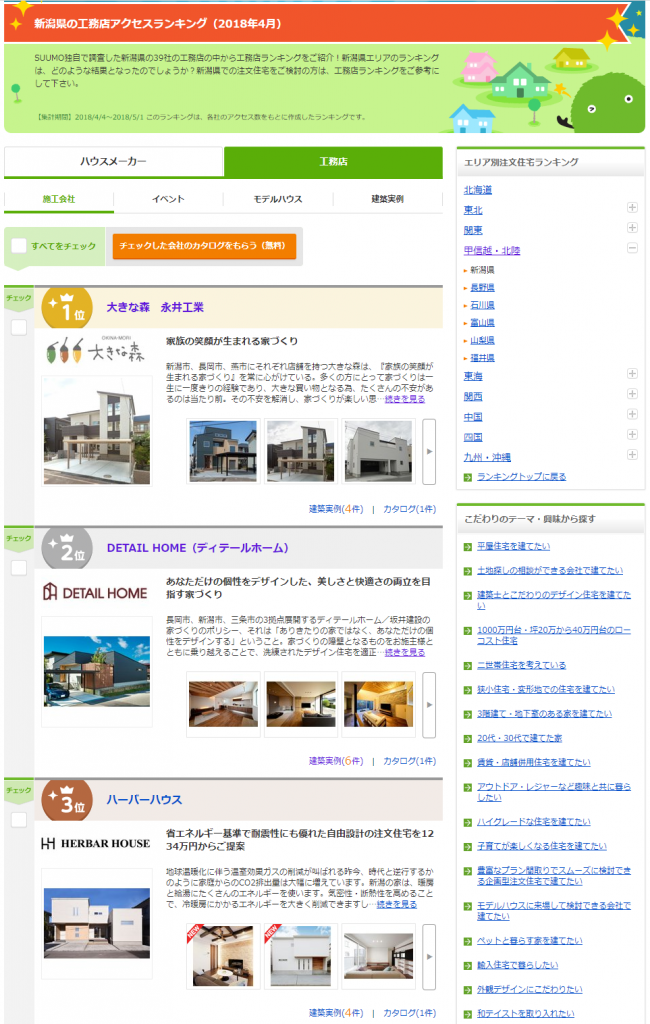Select the checkbox next to ハーバーハウス
The height and width of the screenshot is (1024, 650).
[x=19, y=820]
